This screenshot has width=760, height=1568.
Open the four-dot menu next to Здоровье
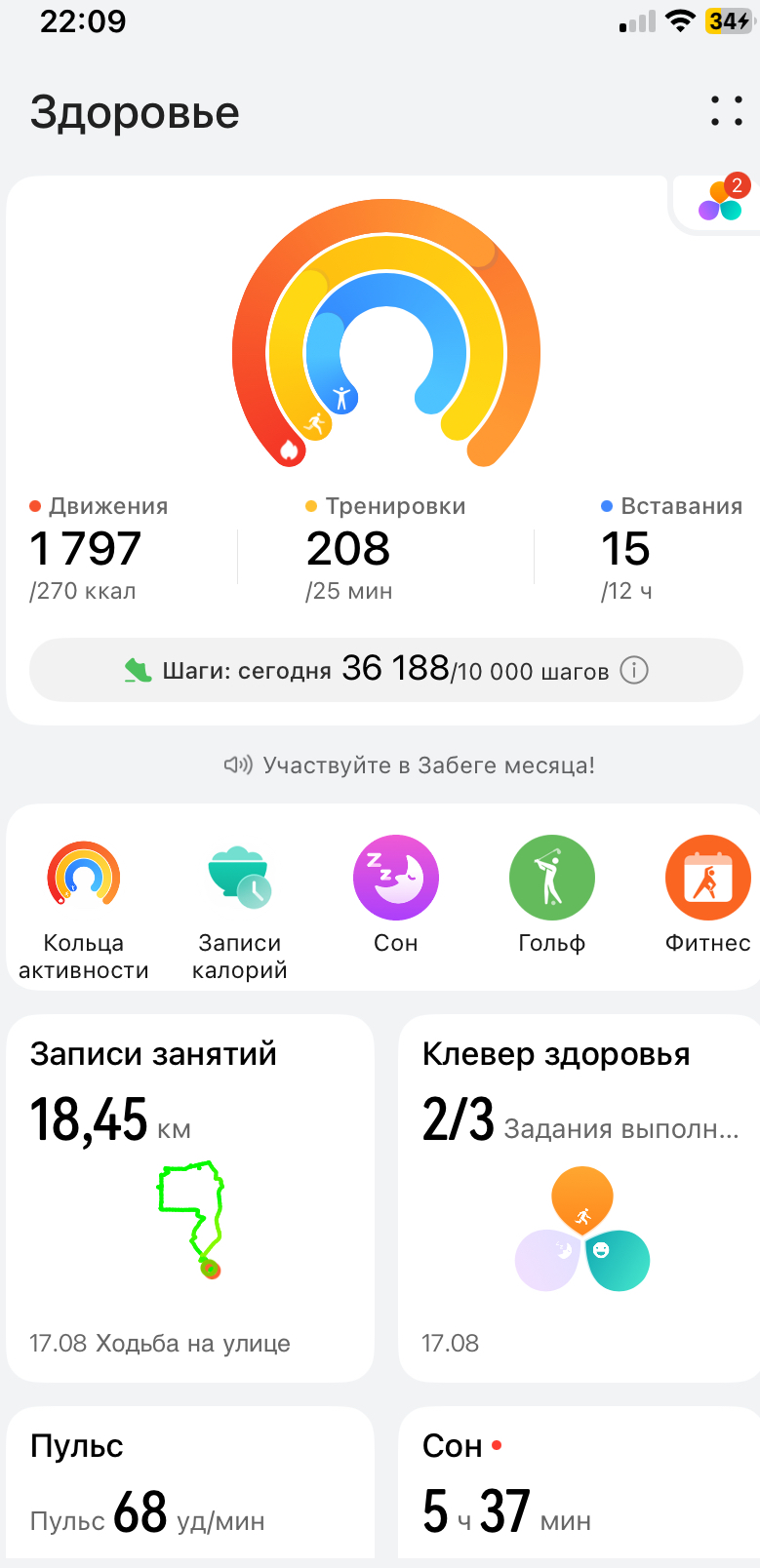(x=726, y=111)
